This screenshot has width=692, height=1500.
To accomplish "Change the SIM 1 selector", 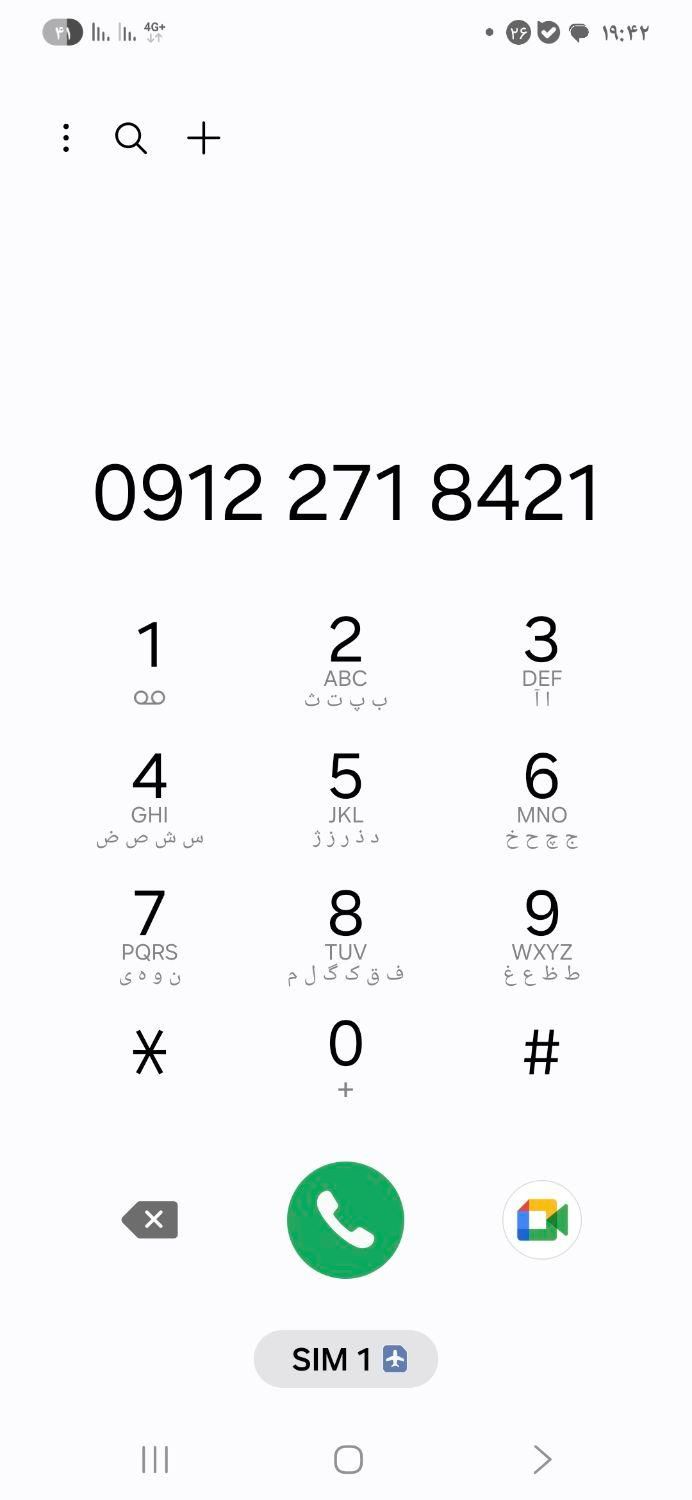I will (346, 1359).
